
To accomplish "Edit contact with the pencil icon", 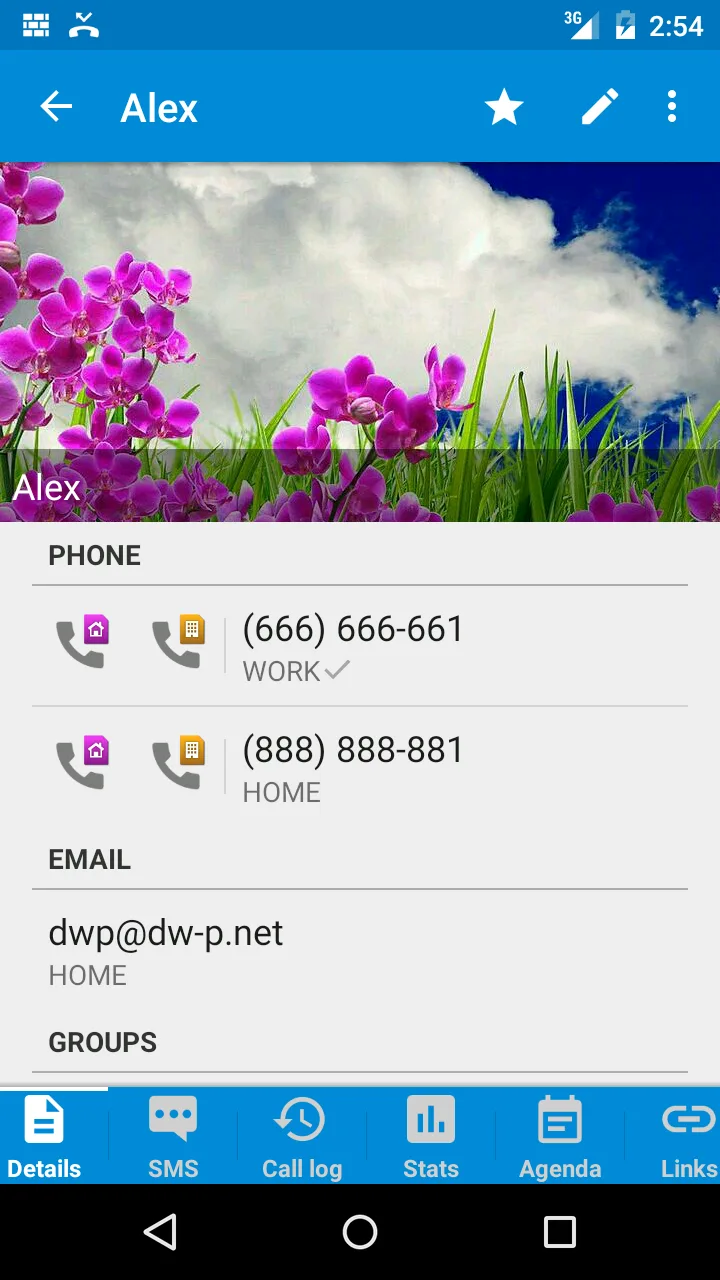I will [600, 107].
